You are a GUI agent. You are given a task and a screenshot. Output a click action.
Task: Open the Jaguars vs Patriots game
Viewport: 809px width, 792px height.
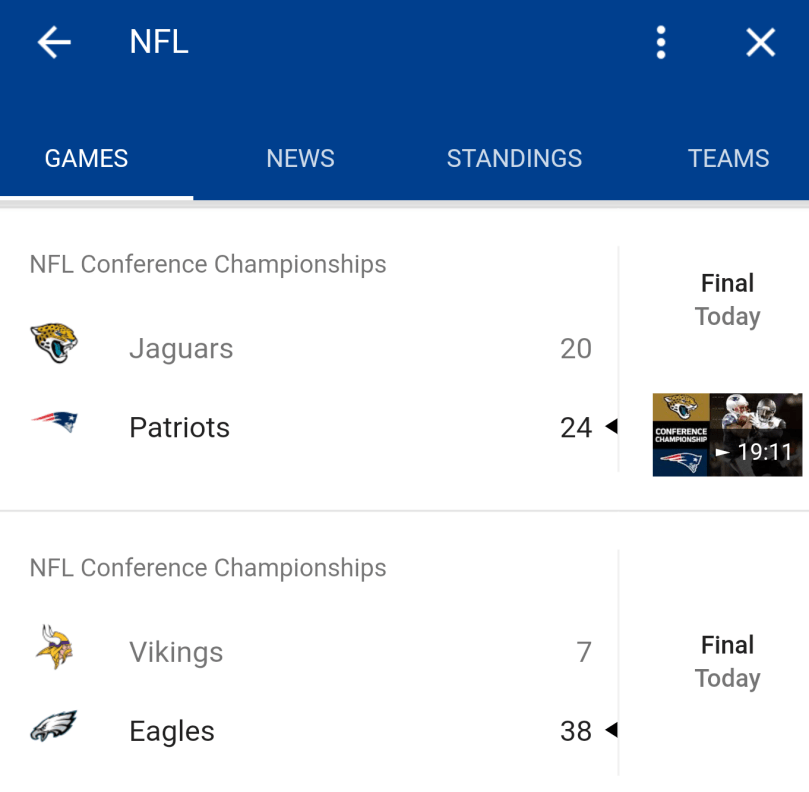coord(310,388)
